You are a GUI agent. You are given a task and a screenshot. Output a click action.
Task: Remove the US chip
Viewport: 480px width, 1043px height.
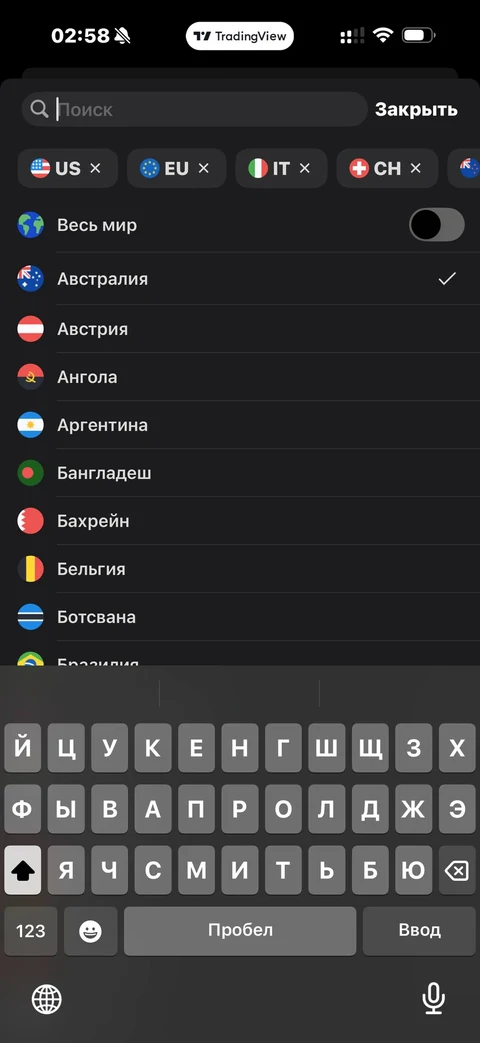95,169
